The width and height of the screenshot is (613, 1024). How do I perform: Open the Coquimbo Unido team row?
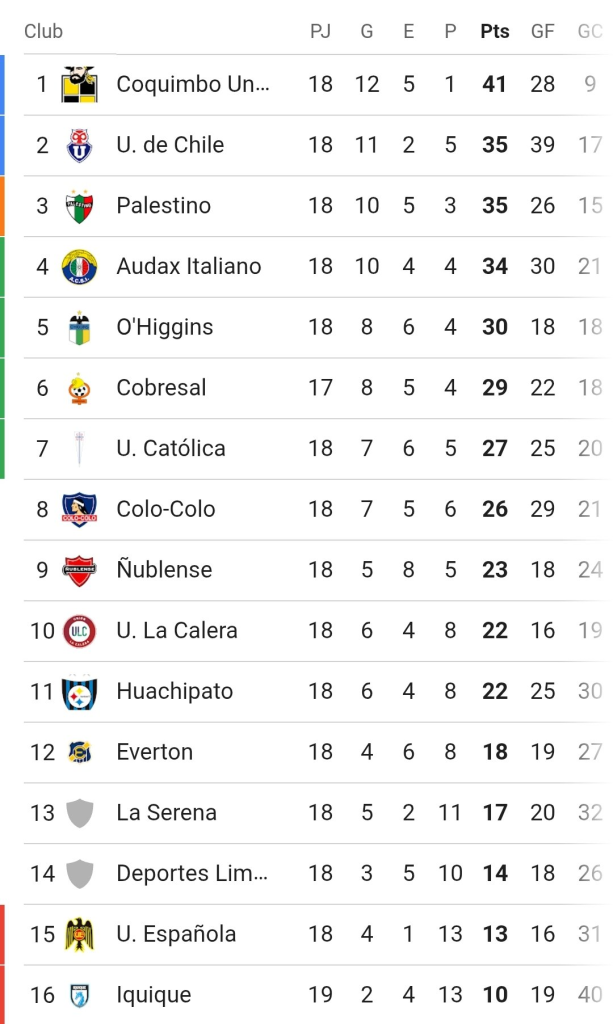tap(318, 84)
